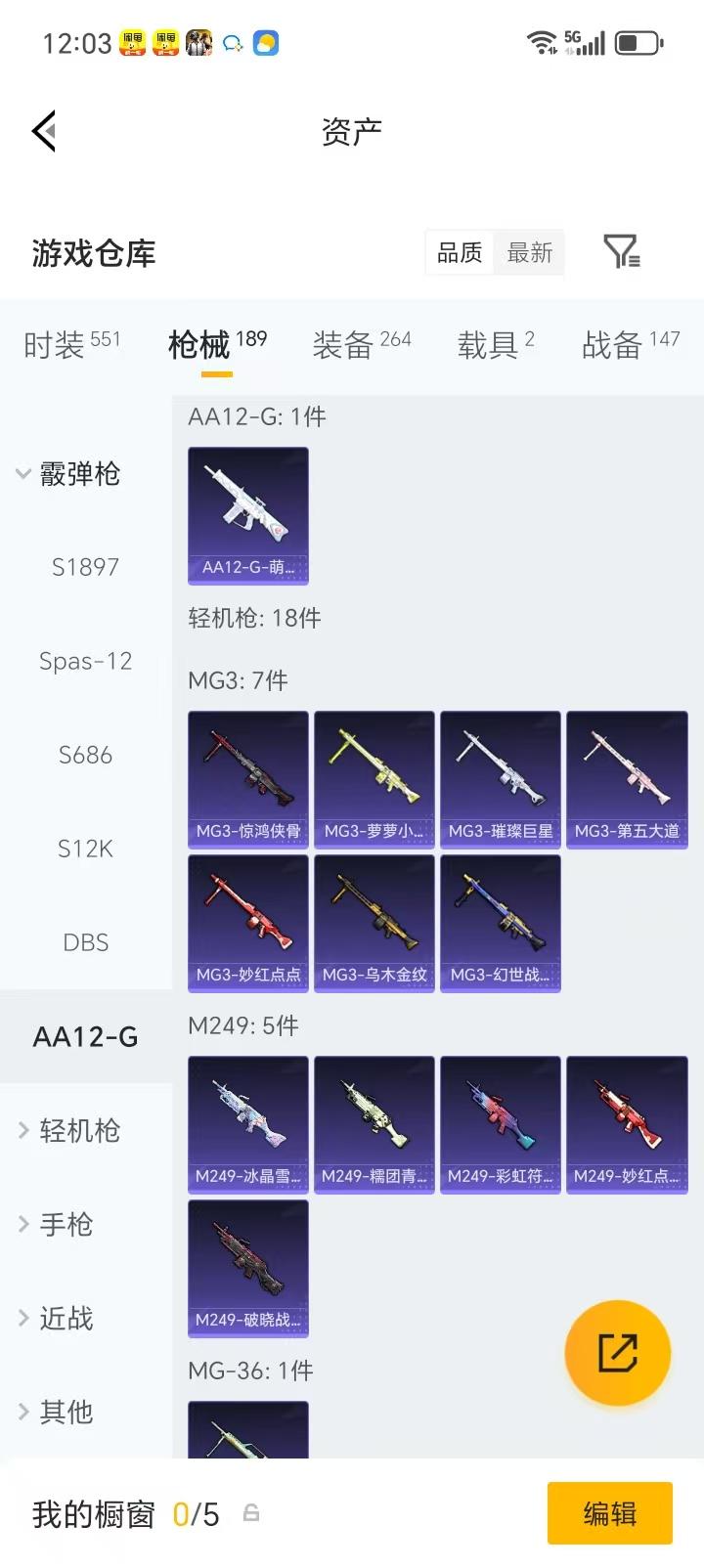Switch sorting to 品质
The image size is (704, 1568).
458,252
